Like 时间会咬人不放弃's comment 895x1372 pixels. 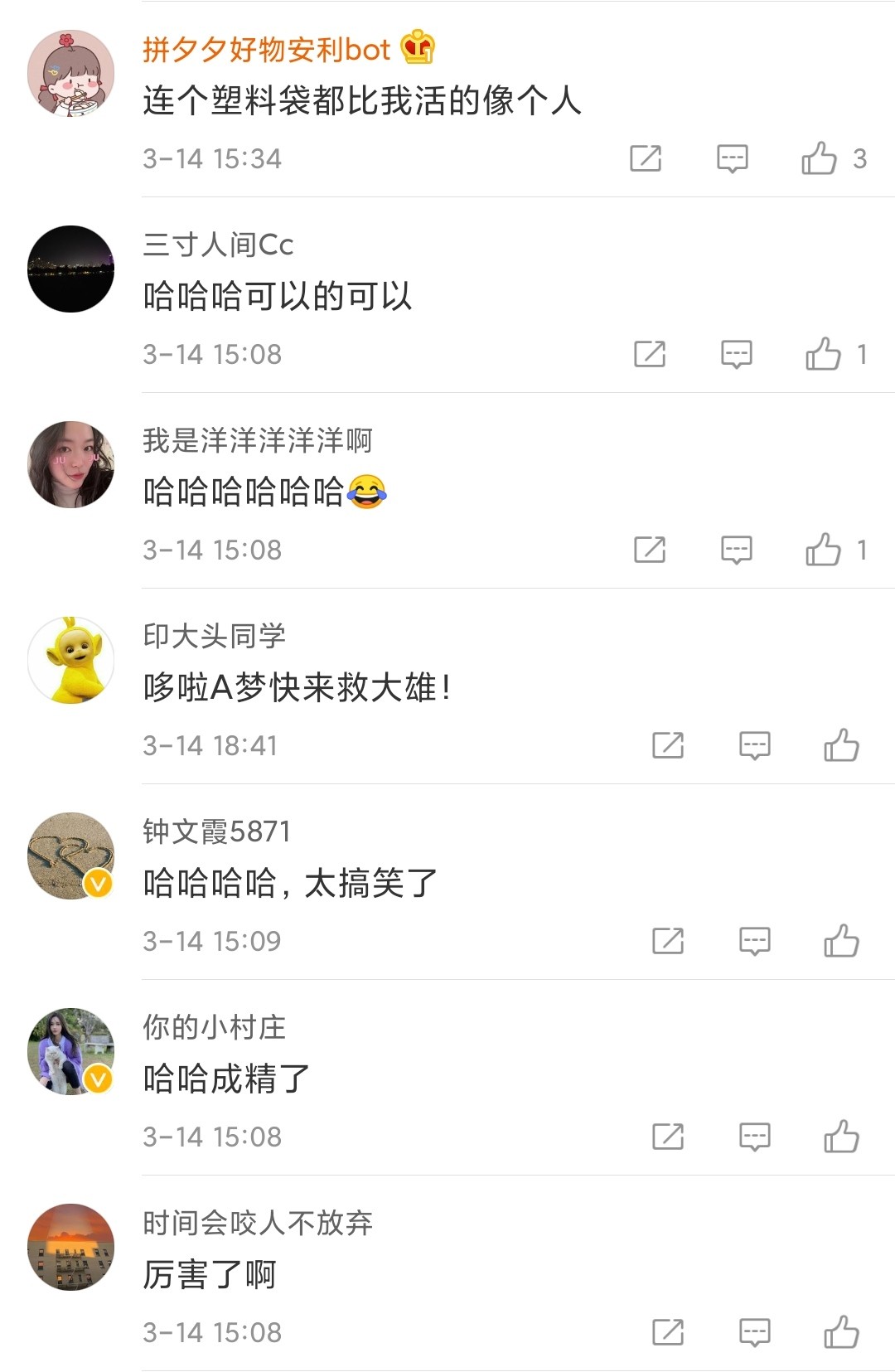841,1332
